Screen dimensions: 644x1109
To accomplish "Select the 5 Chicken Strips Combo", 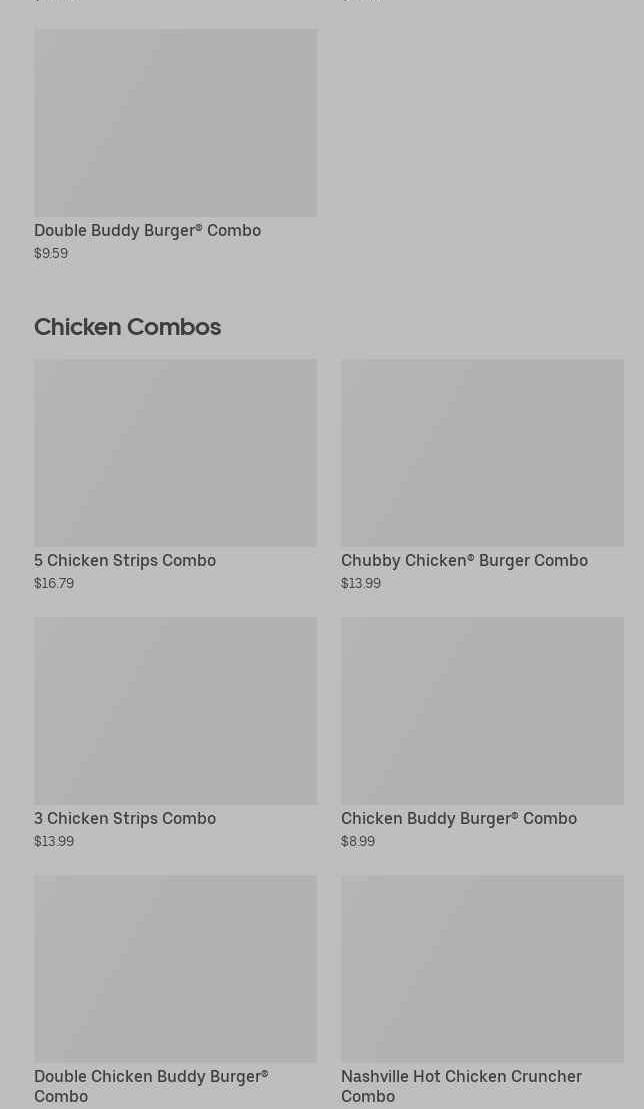I will click(175, 475).
